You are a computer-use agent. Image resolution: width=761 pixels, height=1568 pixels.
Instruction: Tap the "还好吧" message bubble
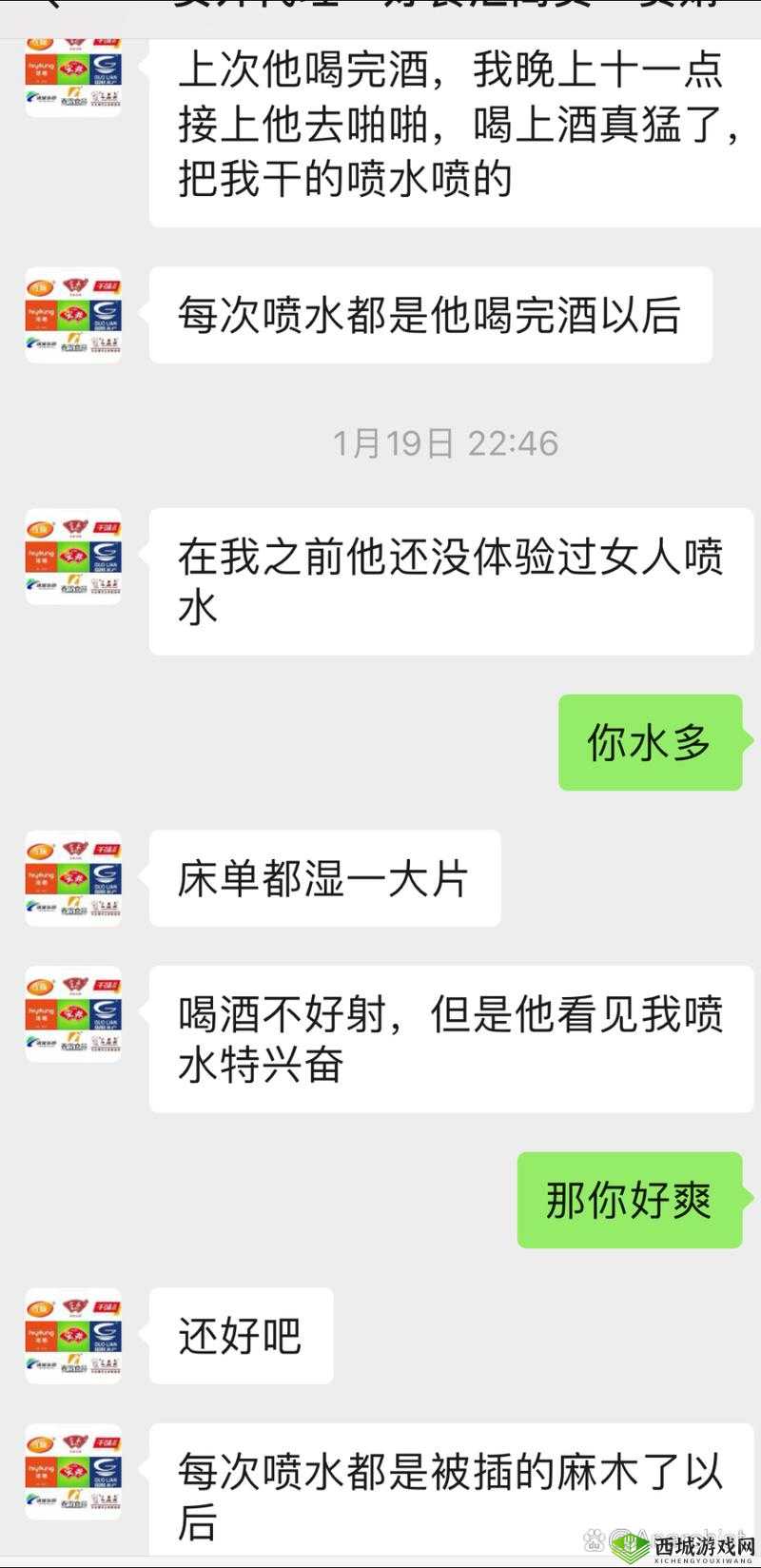click(240, 1335)
